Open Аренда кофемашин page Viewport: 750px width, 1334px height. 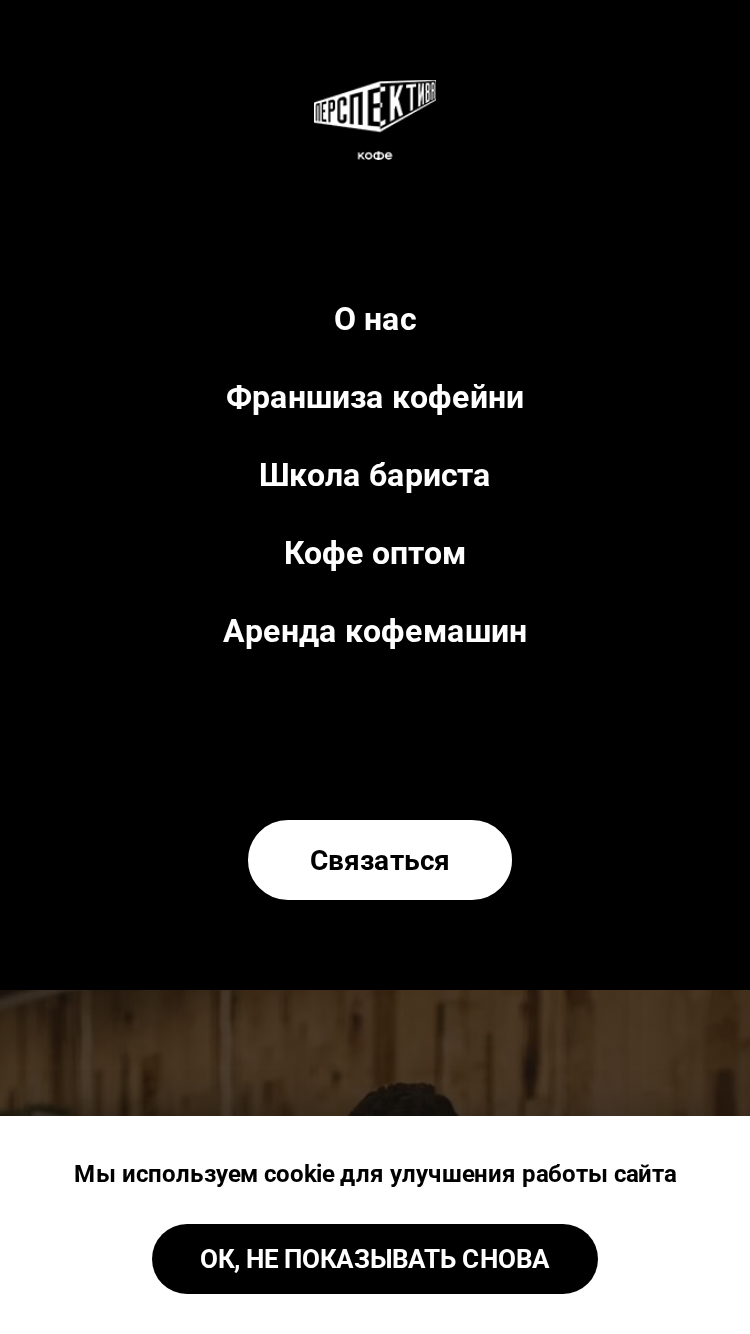click(x=375, y=631)
